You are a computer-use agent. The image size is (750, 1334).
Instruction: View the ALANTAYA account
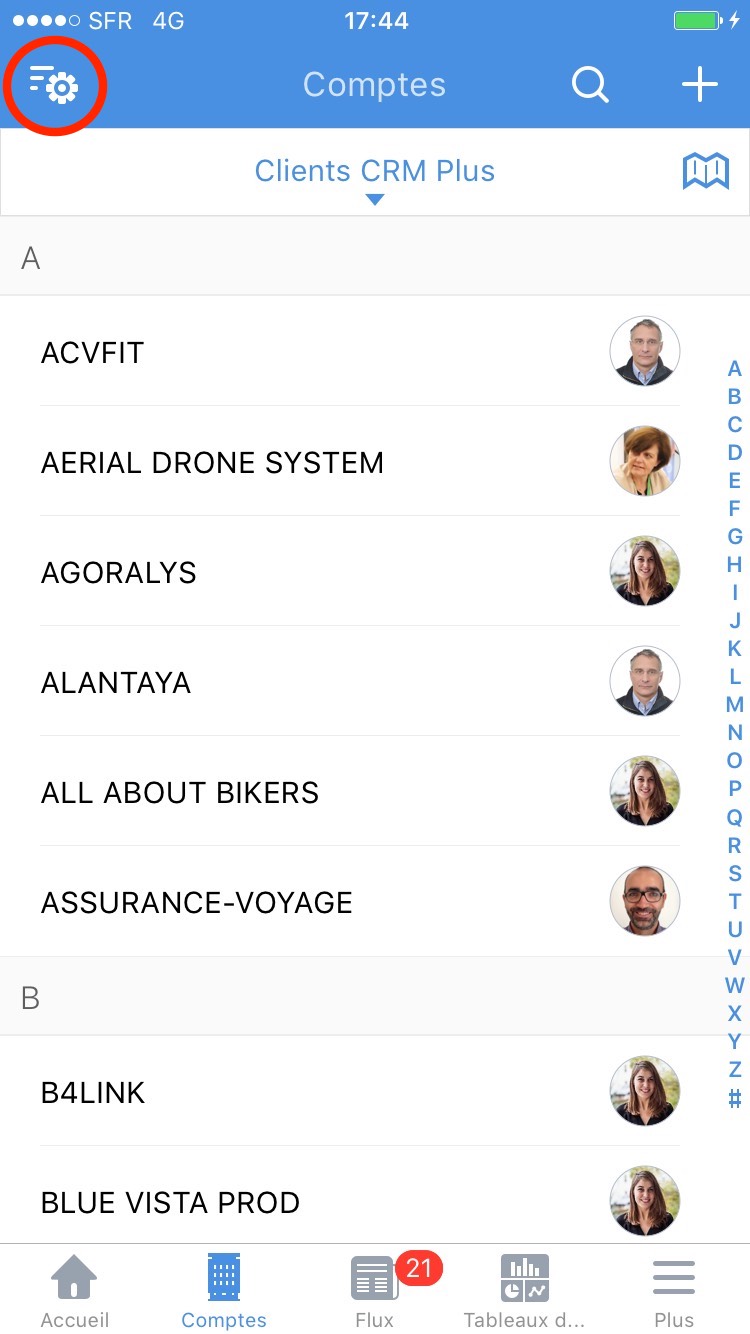click(x=115, y=683)
